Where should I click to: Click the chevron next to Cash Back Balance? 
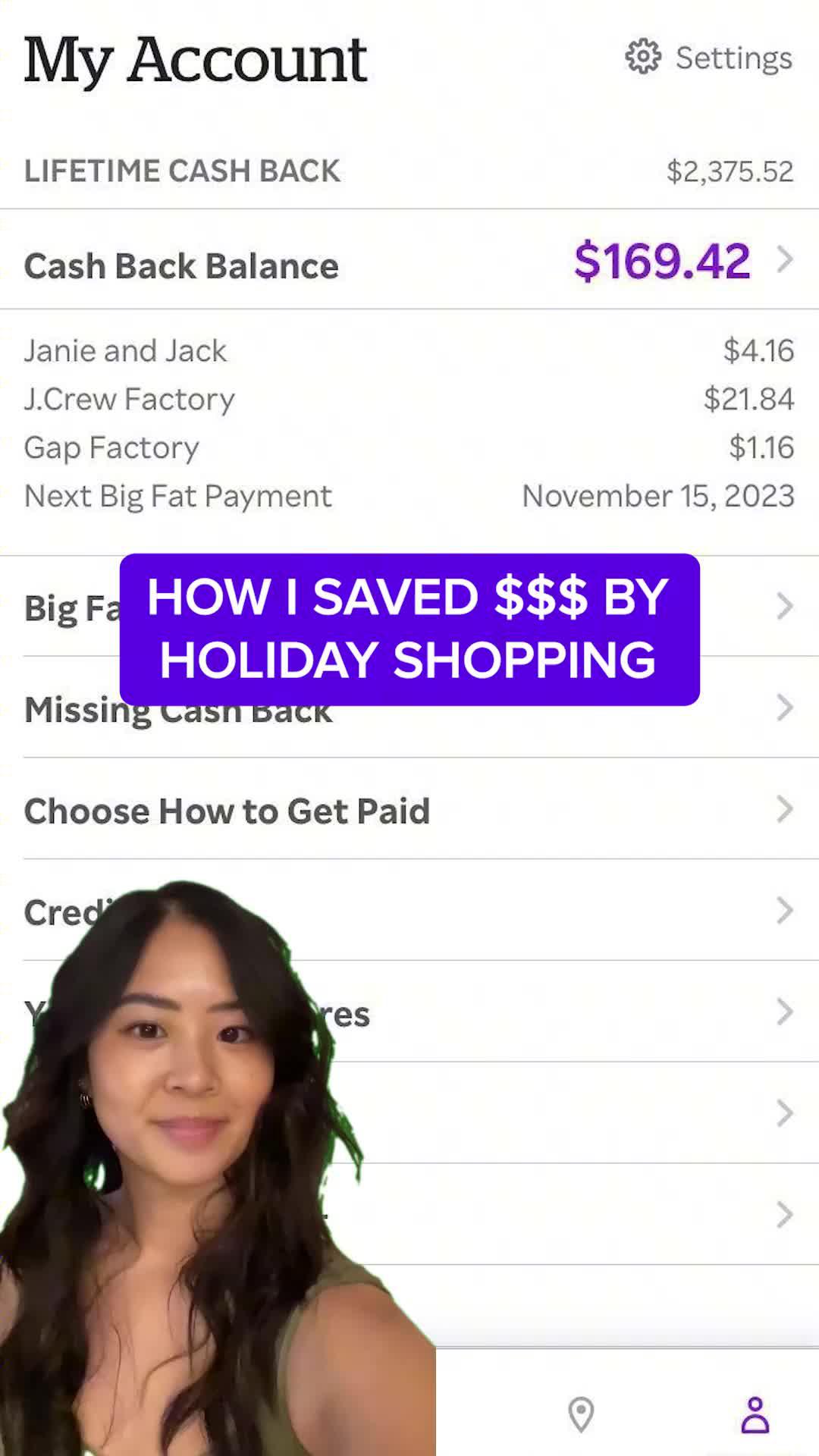tap(785, 261)
